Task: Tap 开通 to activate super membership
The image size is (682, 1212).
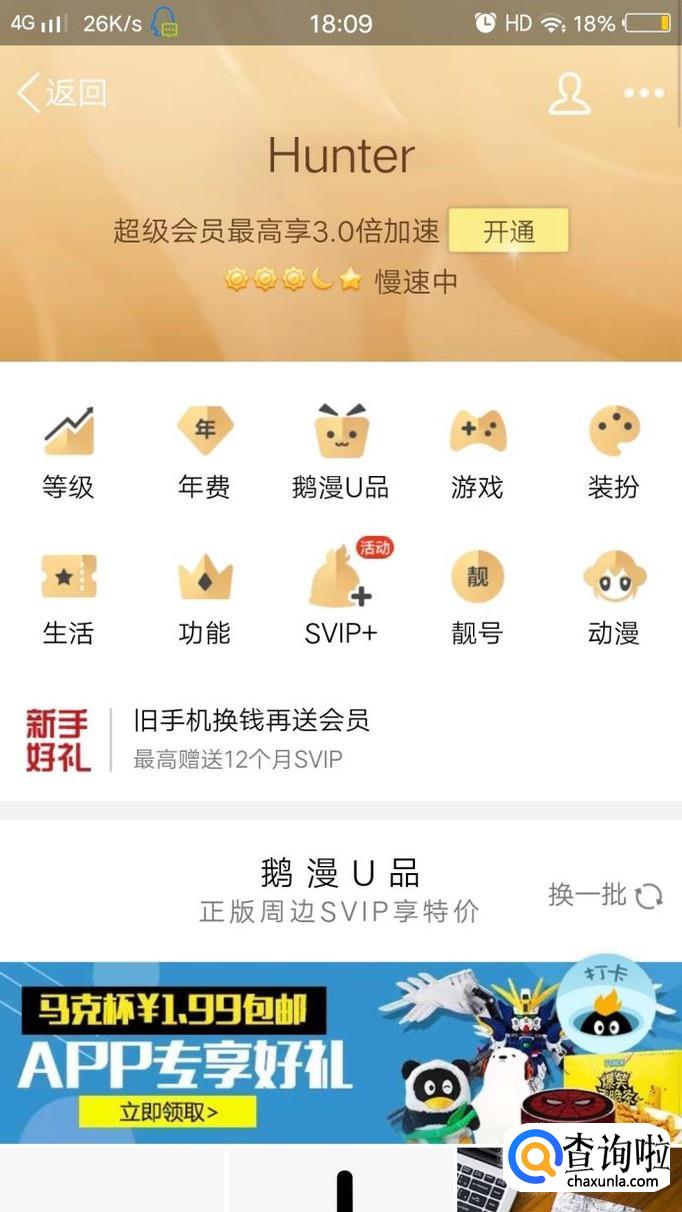Action: coord(508,231)
